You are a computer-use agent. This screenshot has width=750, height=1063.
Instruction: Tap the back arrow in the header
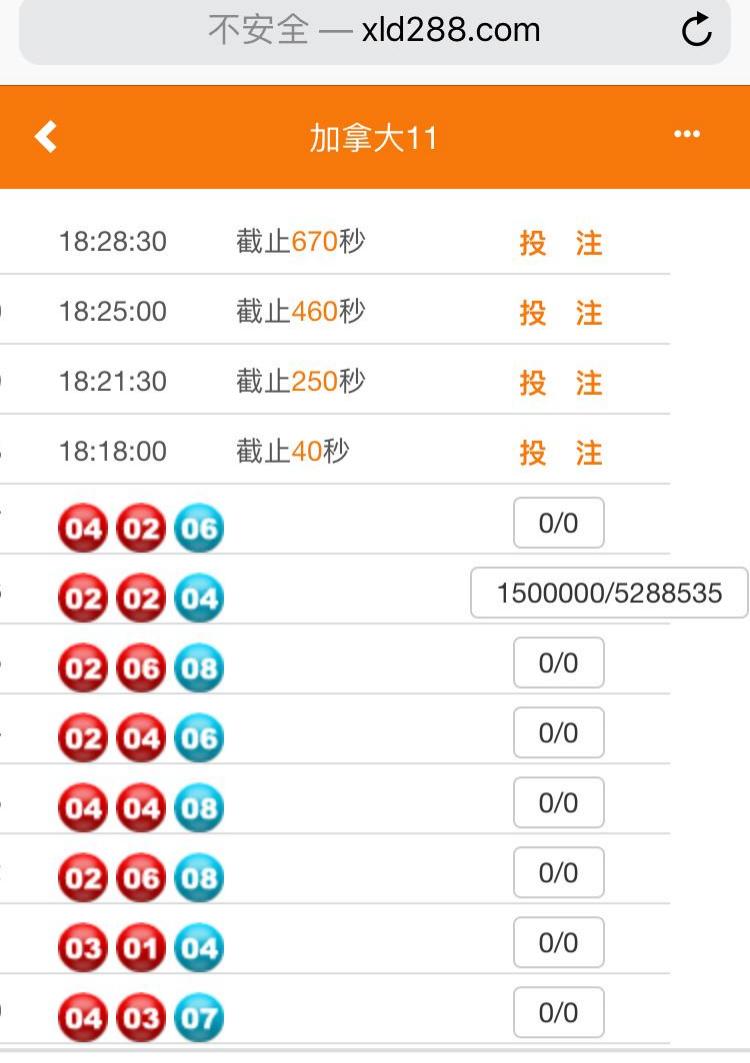coord(45,137)
